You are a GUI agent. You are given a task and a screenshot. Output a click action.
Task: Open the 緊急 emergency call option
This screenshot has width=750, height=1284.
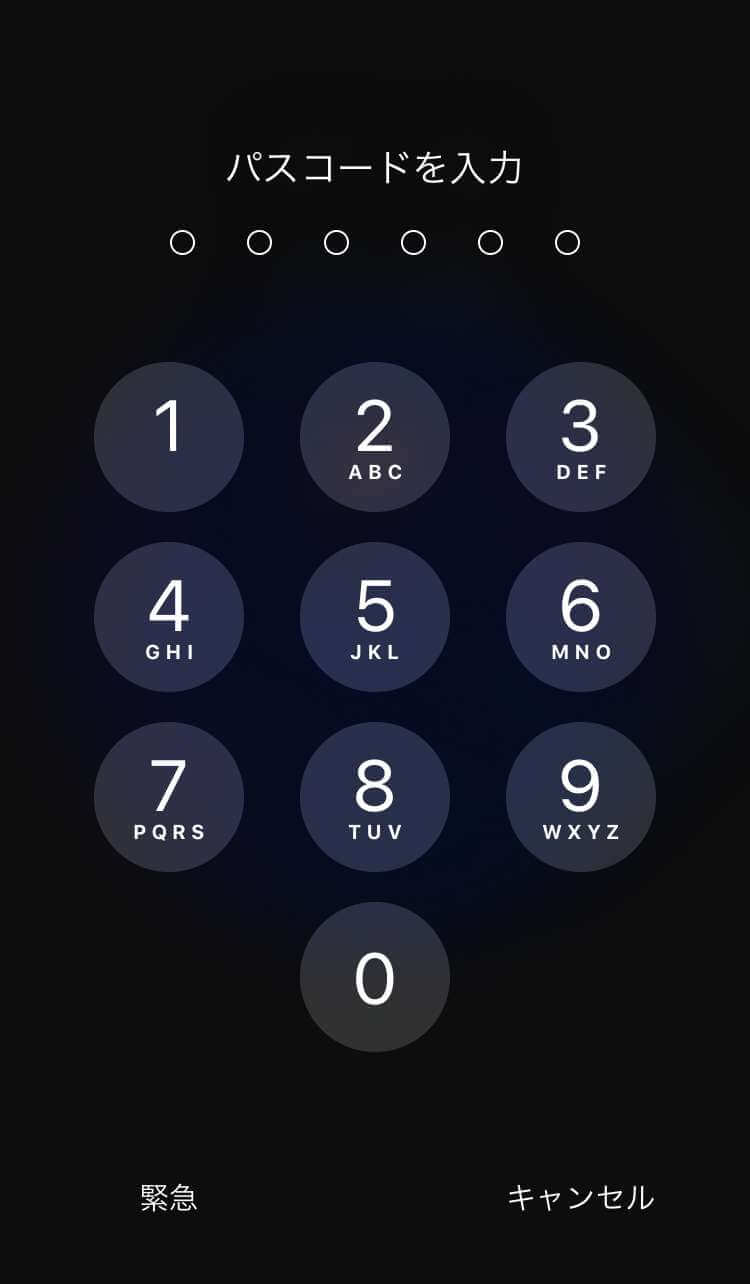pos(169,1197)
